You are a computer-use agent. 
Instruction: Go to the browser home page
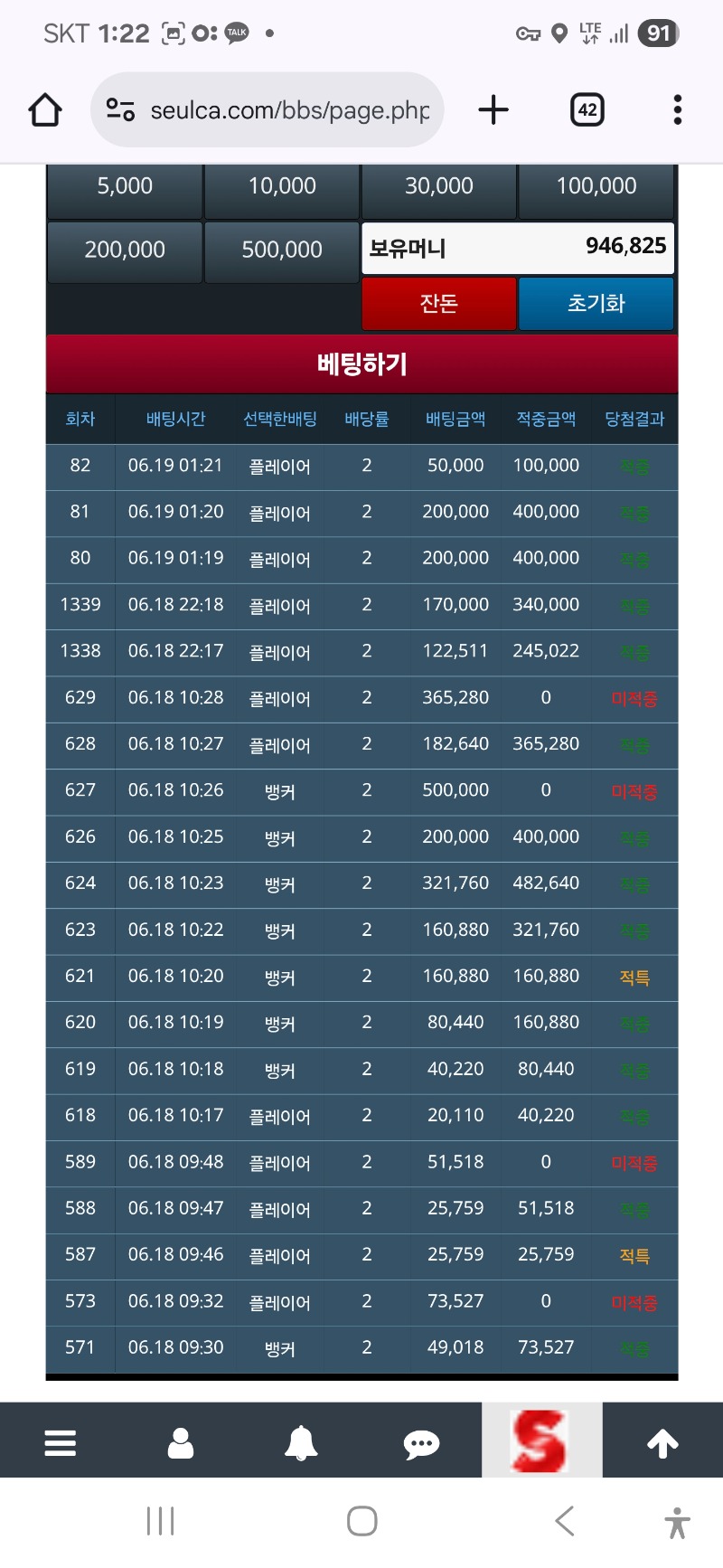click(x=45, y=110)
